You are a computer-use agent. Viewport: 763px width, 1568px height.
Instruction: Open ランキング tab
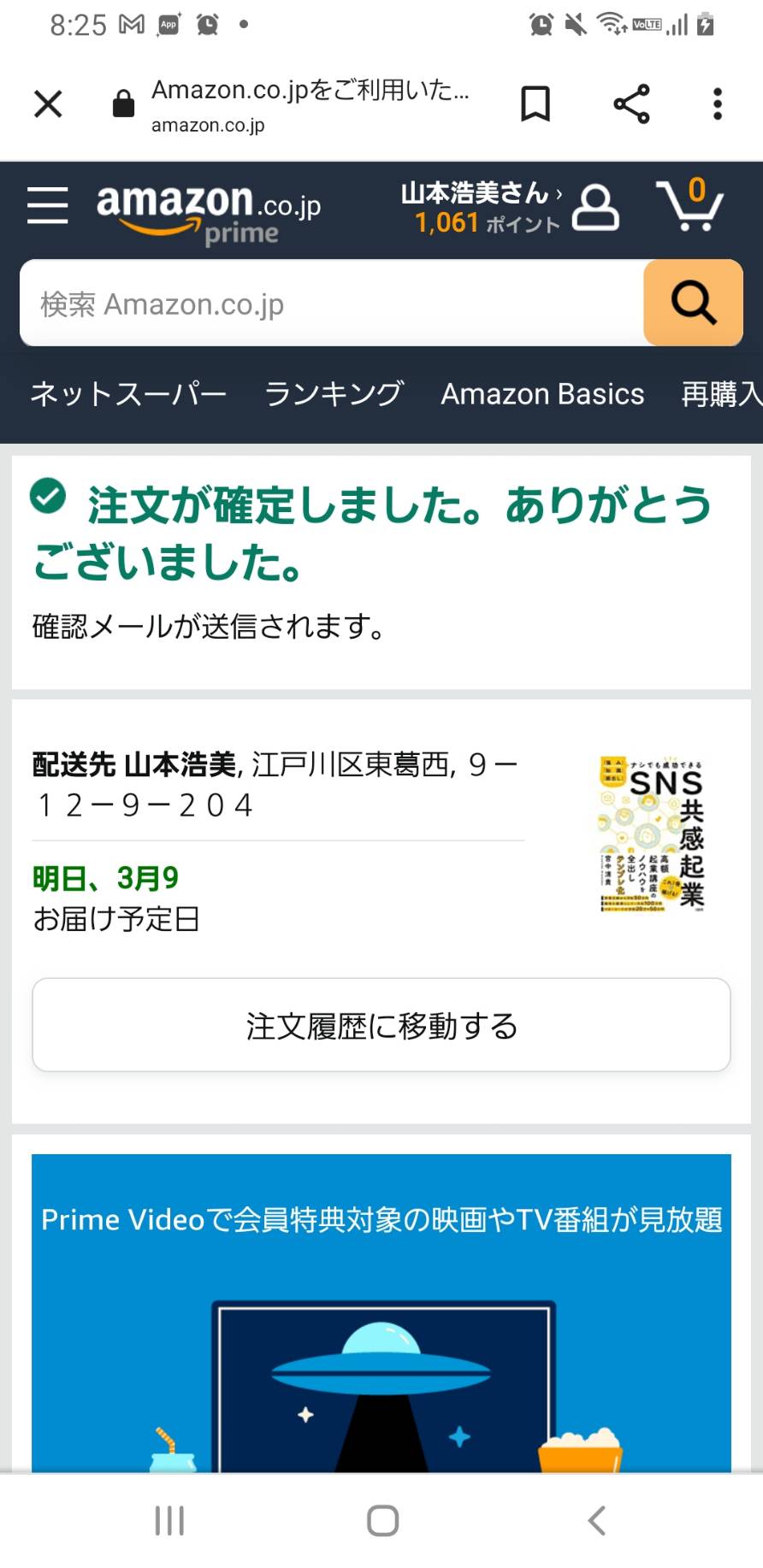click(x=334, y=394)
